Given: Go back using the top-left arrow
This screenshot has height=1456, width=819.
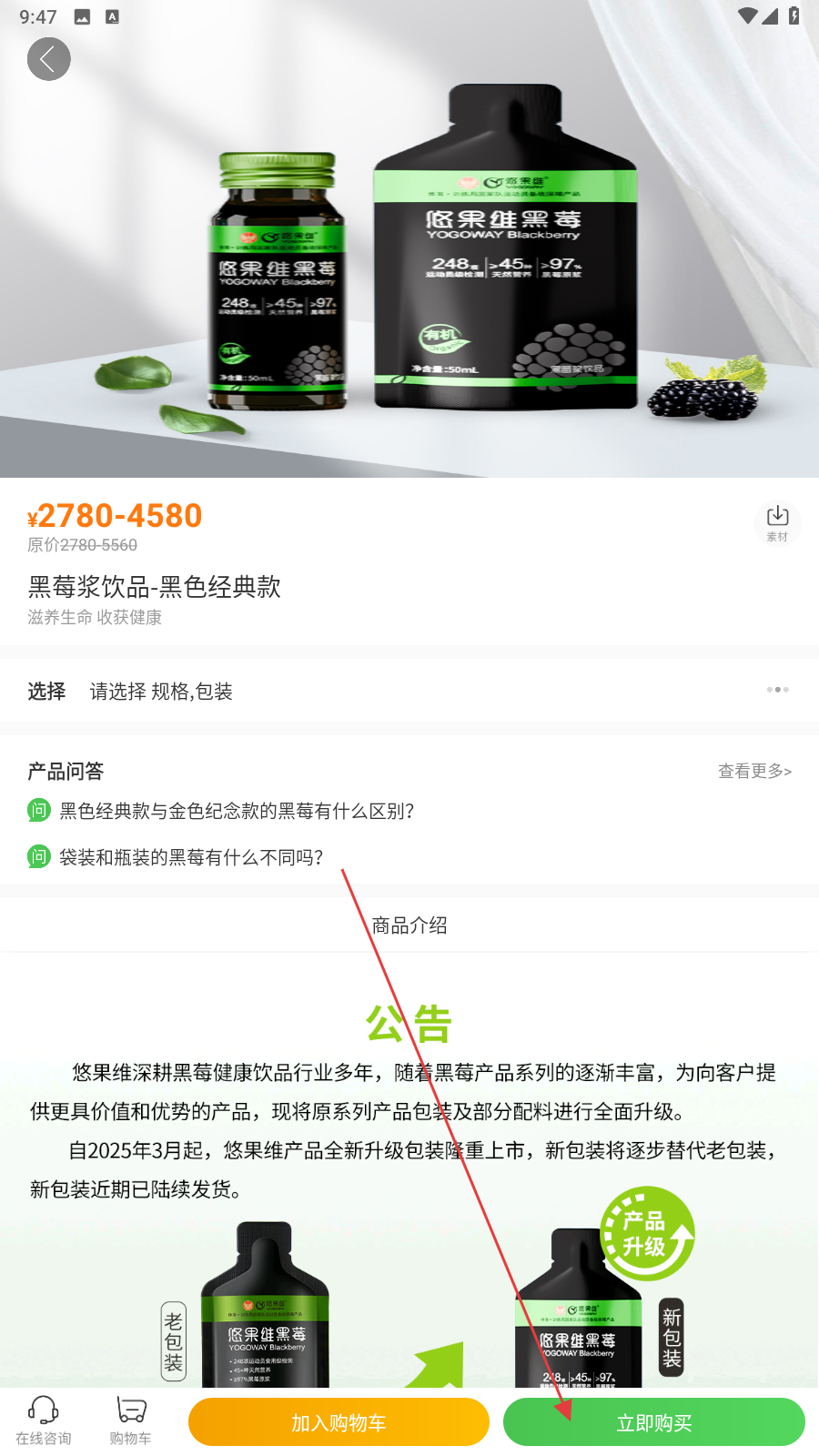Looking at the screenshot, I should [x=48, y=59].
